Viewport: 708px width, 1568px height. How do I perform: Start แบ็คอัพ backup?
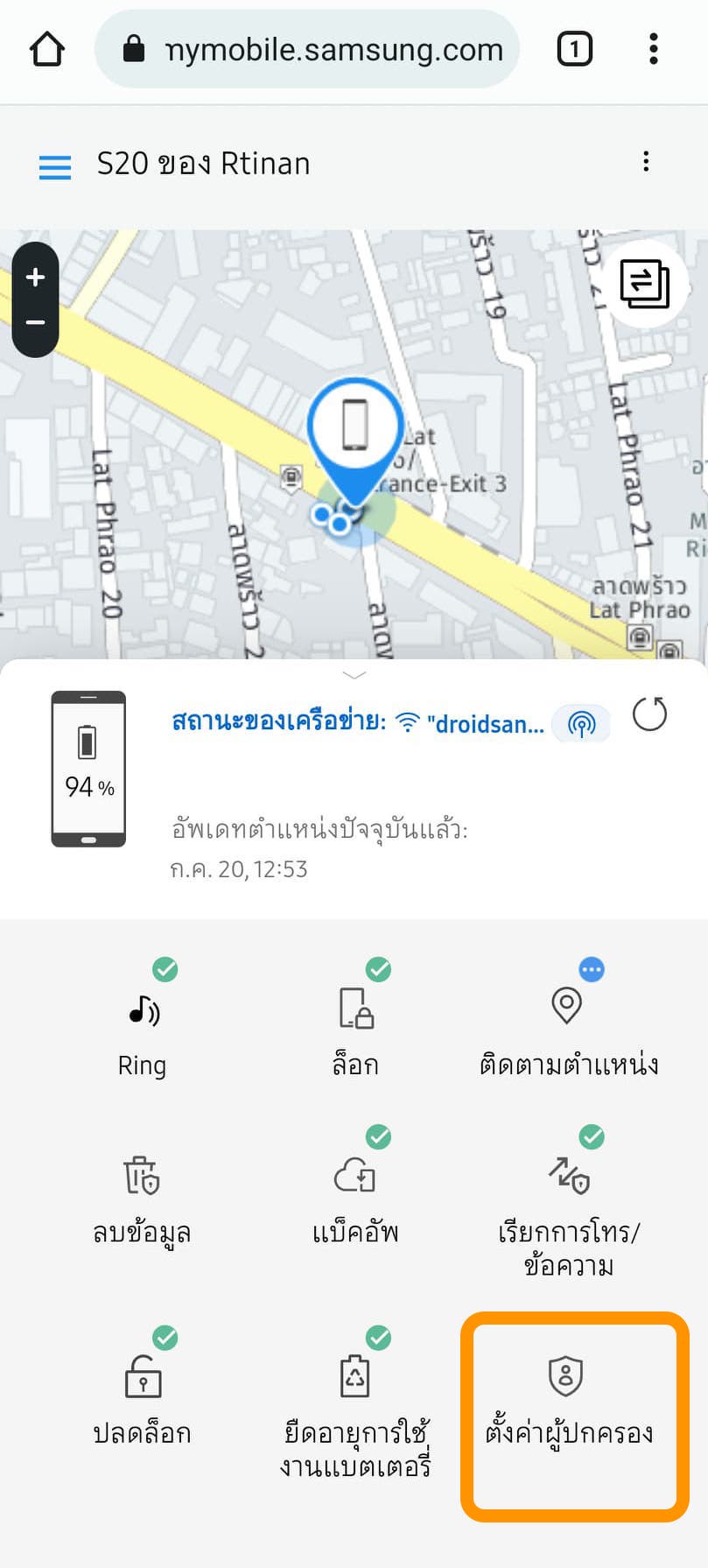click(x=355, y=1195)
